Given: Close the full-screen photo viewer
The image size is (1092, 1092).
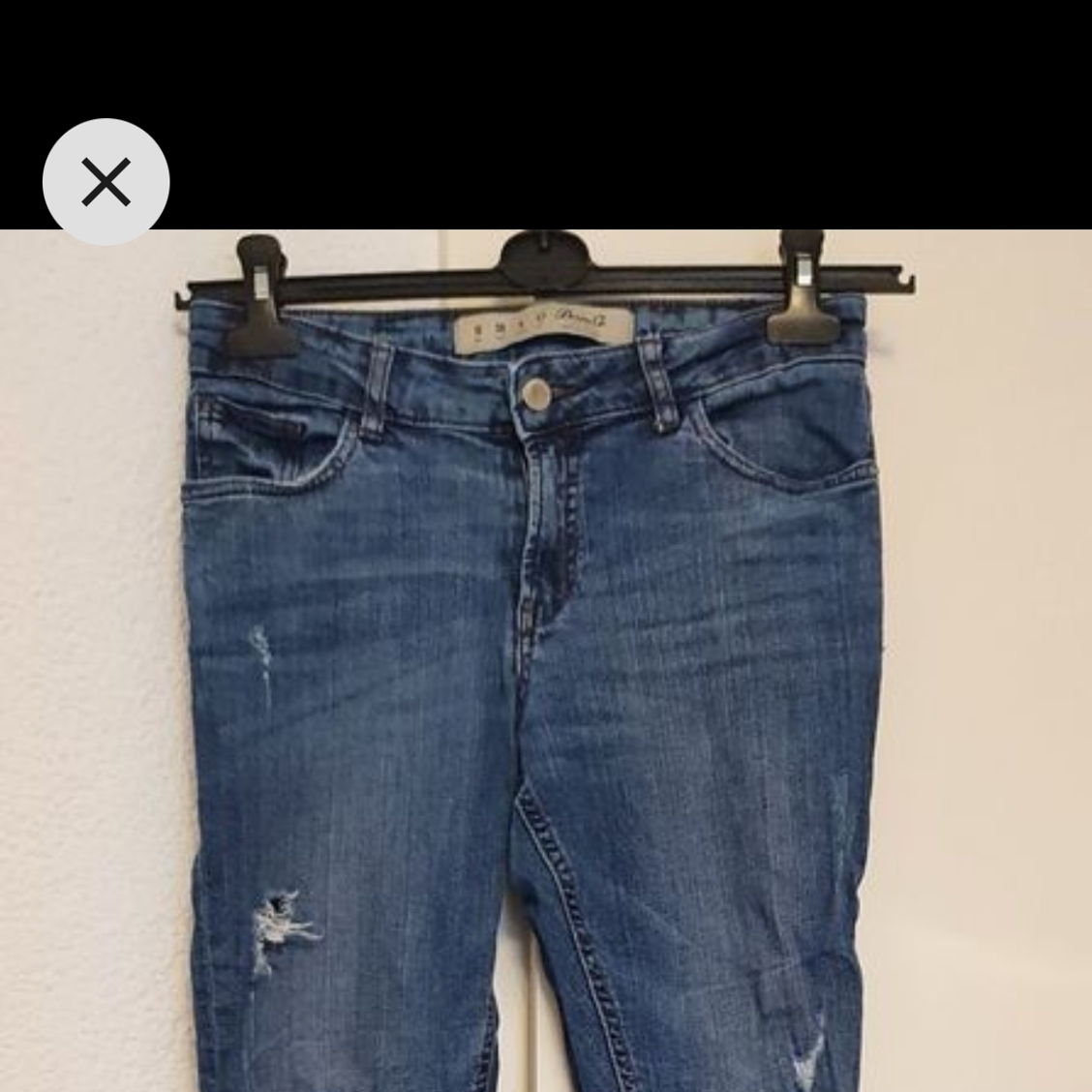Looking at the screenshot, I should pyautogui.click(x=106, y=182).
